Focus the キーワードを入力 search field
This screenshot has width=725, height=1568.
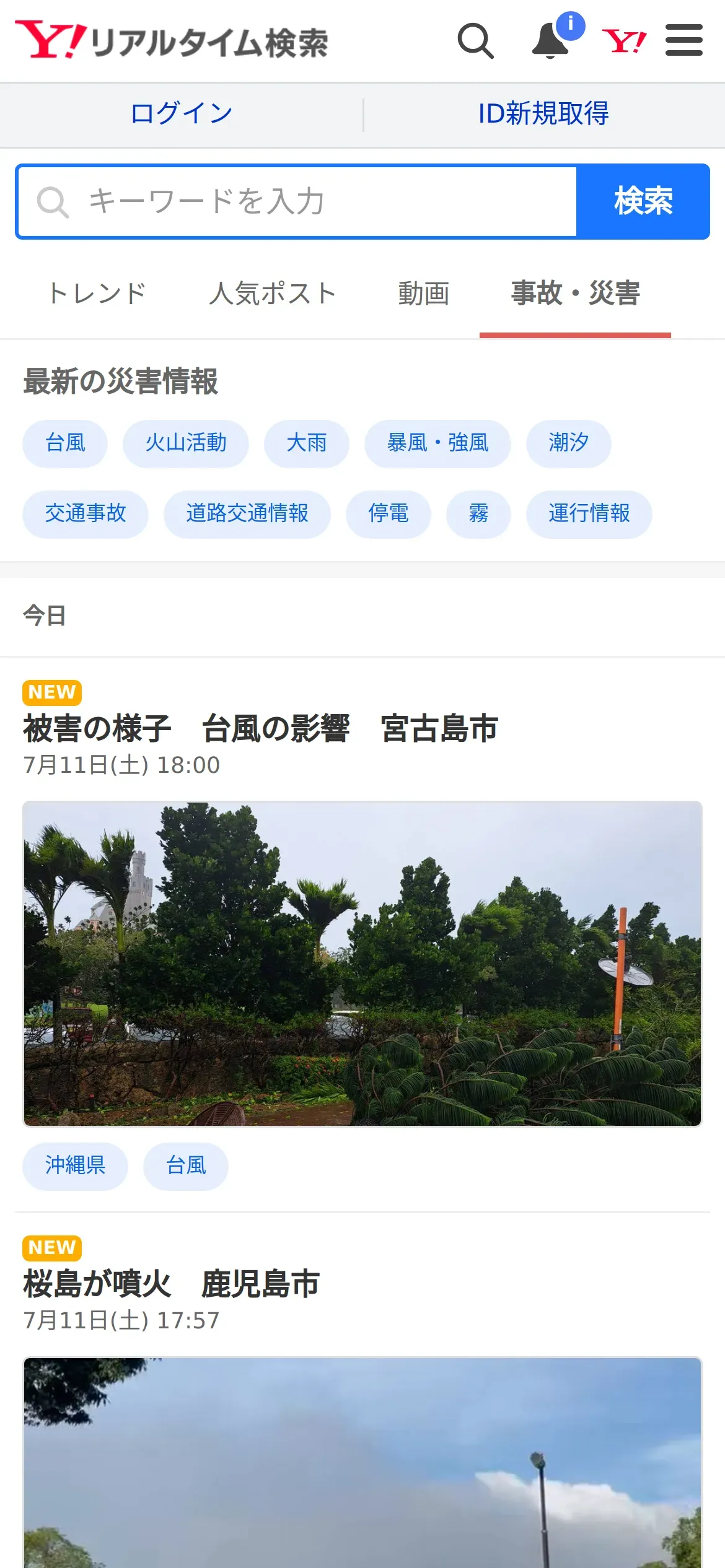coord(297,202)
